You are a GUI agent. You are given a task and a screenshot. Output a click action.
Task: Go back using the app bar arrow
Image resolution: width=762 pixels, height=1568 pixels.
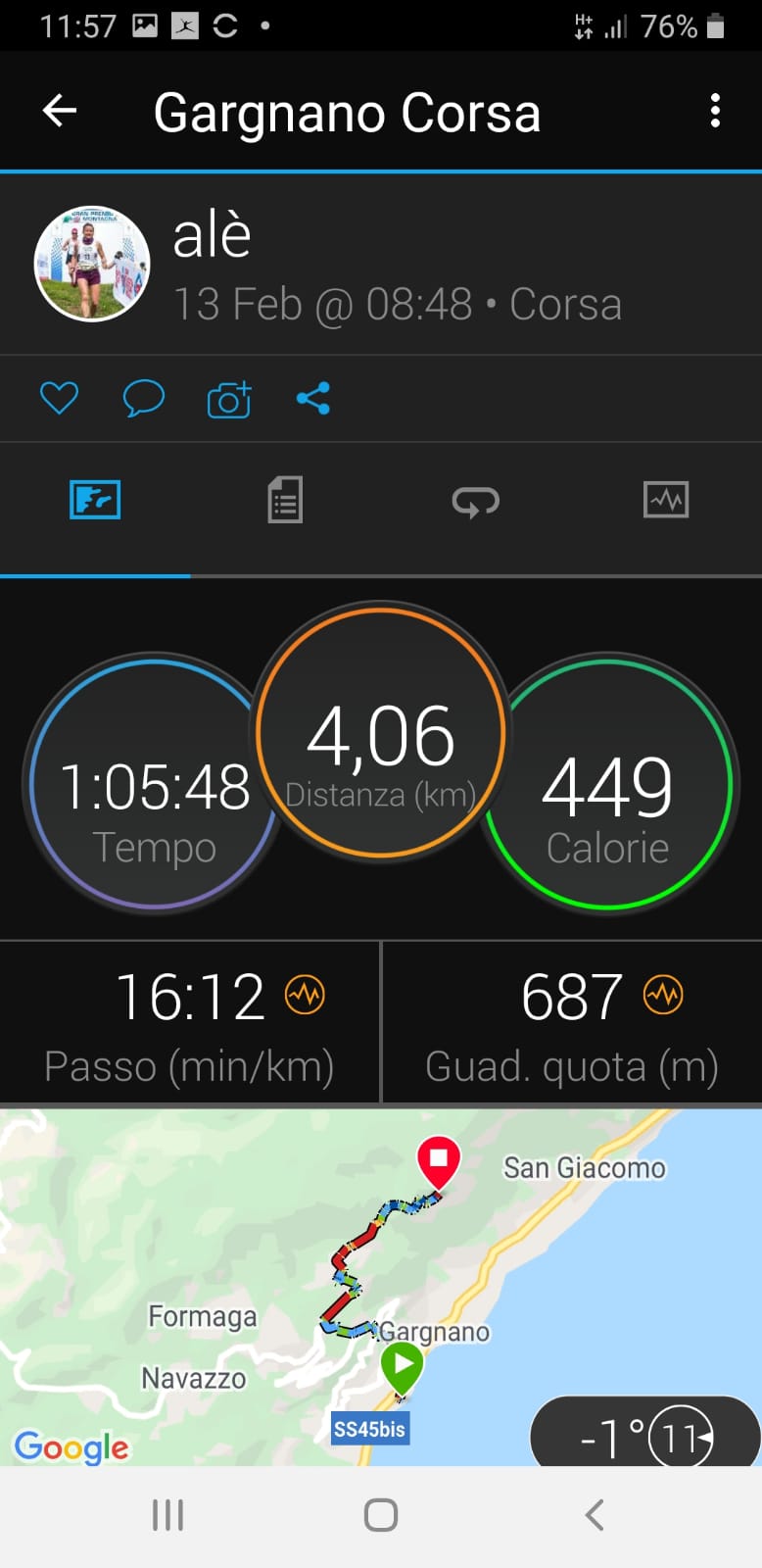tap(60, 111)
